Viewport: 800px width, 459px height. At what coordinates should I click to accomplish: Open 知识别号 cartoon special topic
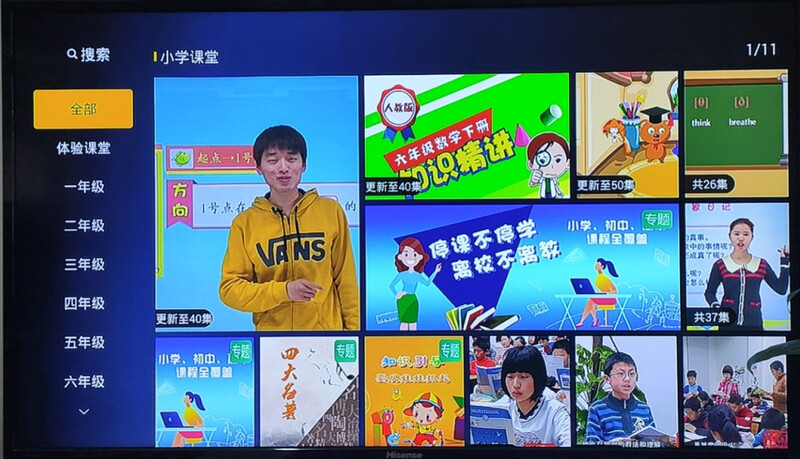click(413, 391)
